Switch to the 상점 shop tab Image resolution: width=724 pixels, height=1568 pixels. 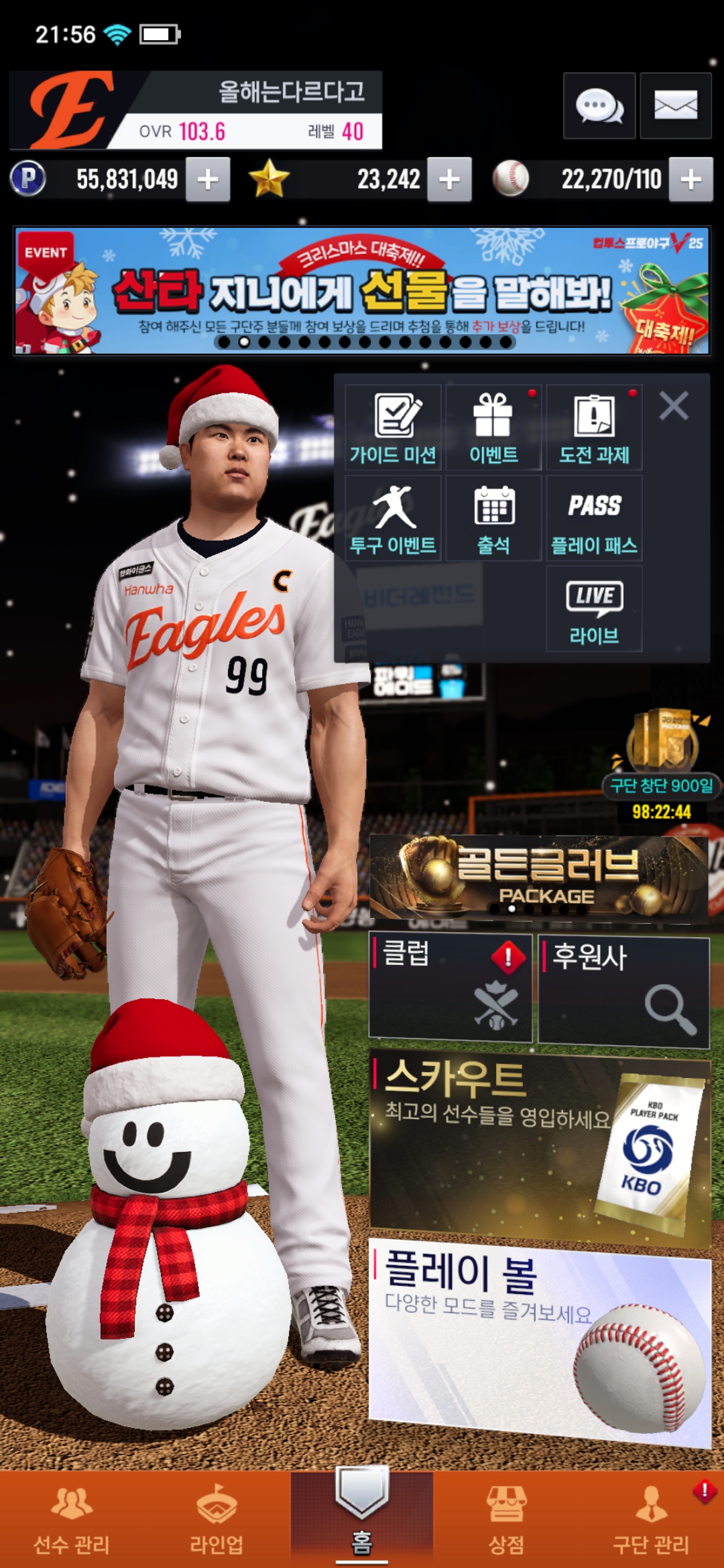point(506,1520)
